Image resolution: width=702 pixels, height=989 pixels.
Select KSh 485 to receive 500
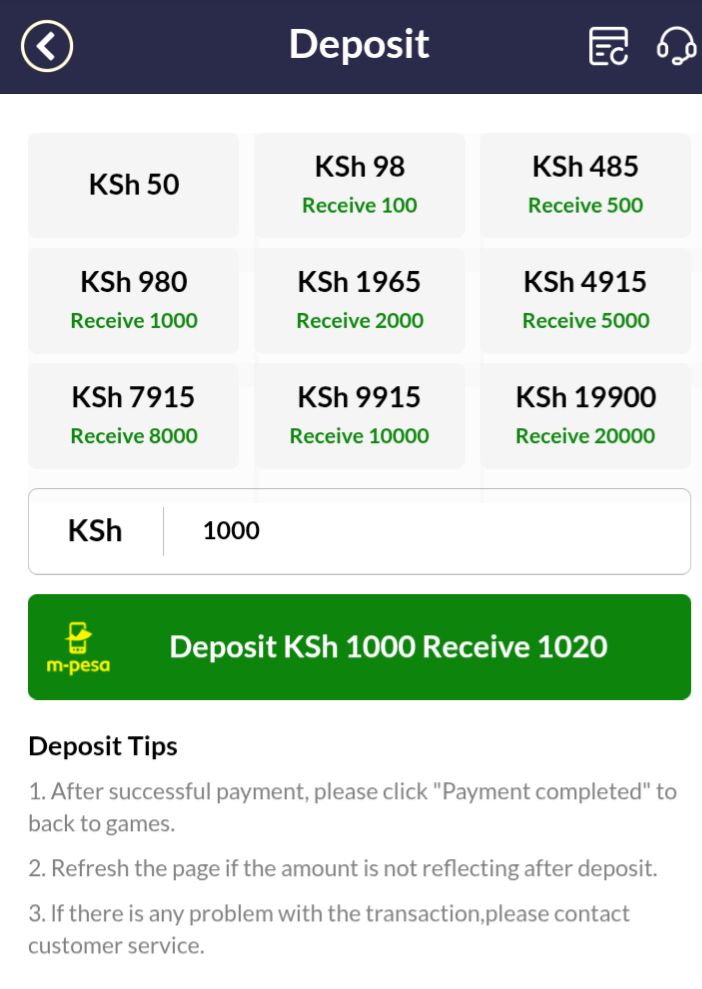(x=585, y=185)
